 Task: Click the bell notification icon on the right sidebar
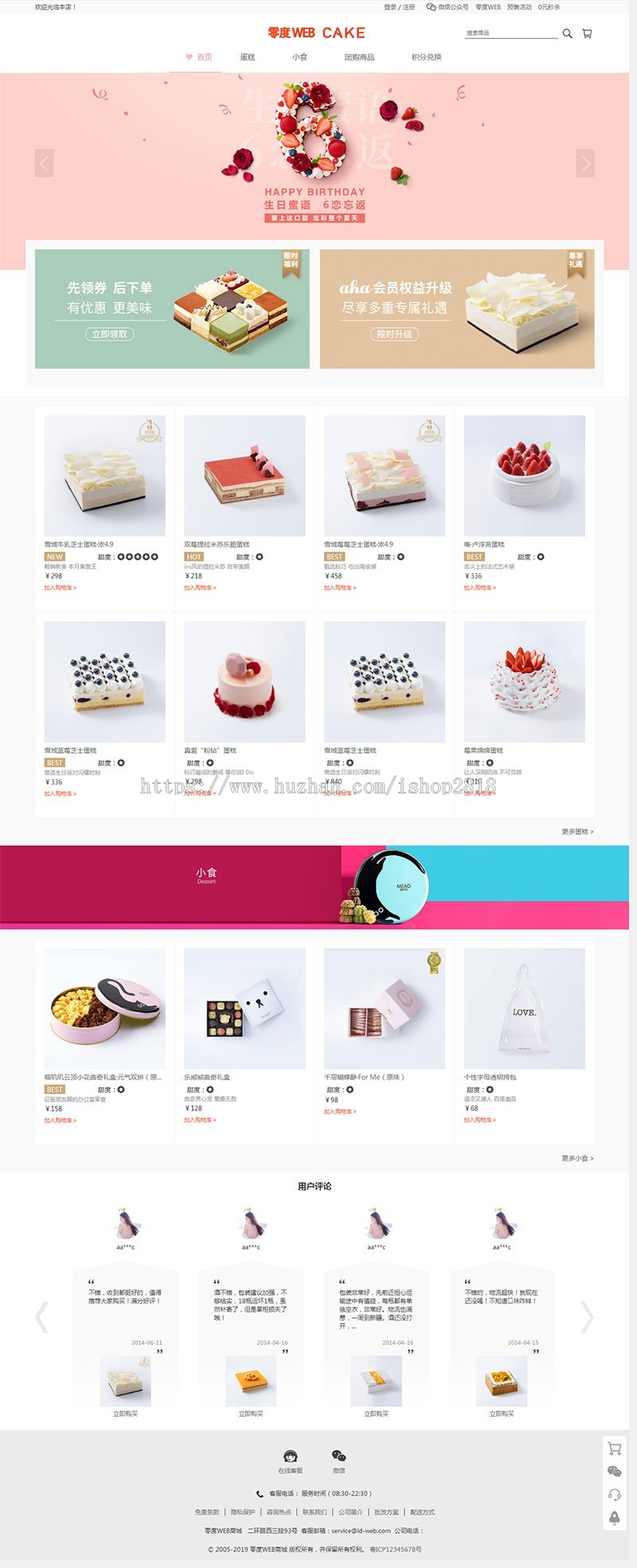tap(613, 1519)
